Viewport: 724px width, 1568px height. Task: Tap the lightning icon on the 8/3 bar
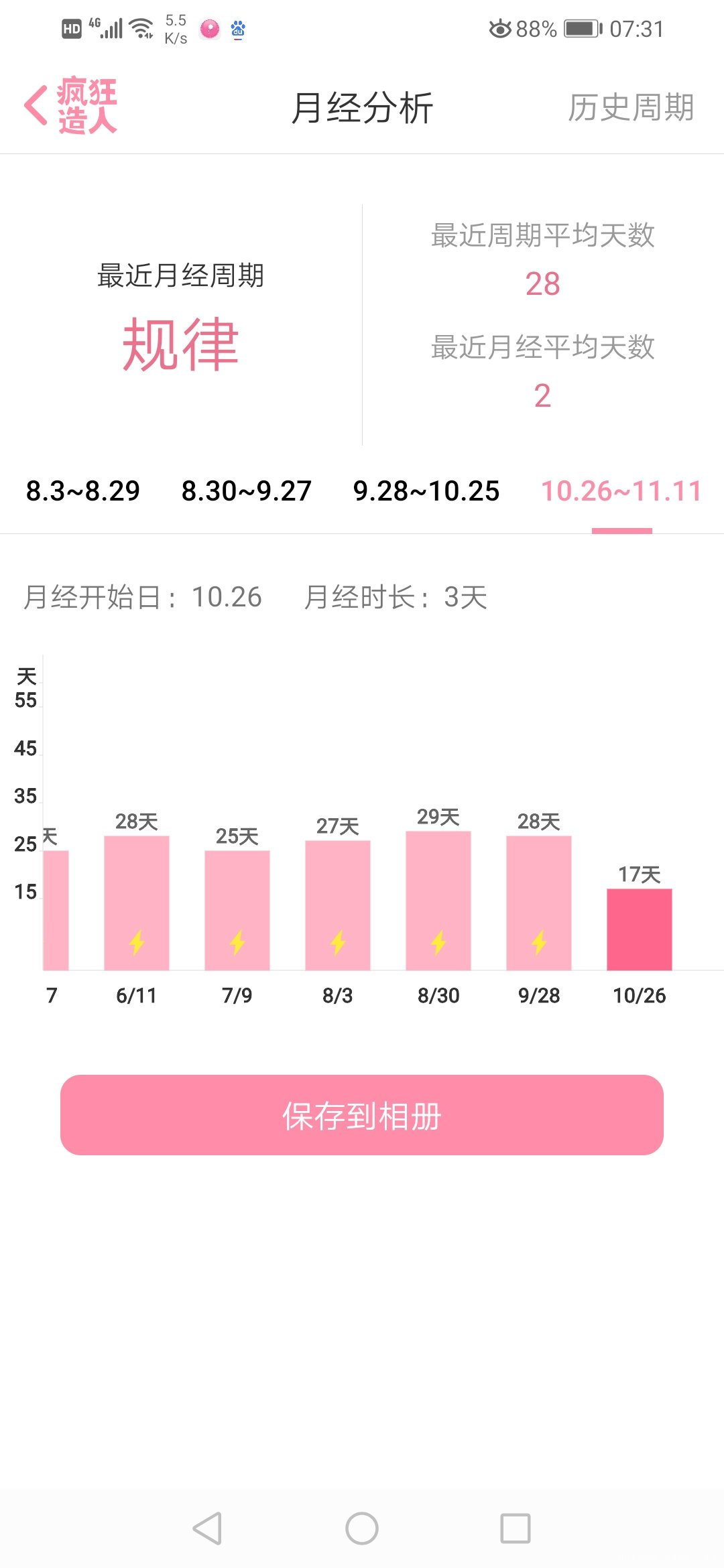coord(339,941)
